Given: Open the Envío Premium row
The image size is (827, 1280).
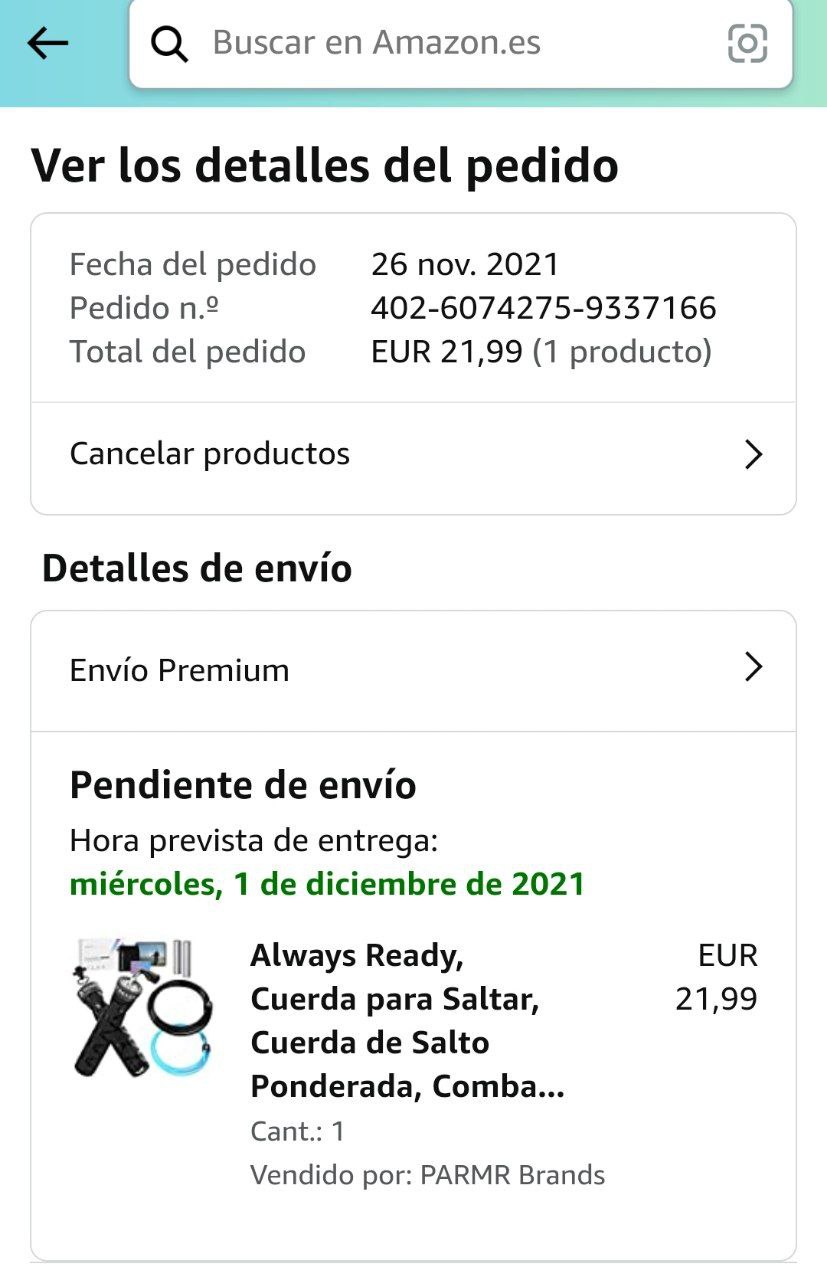Looking at the screenshot, I should [413, 669].
